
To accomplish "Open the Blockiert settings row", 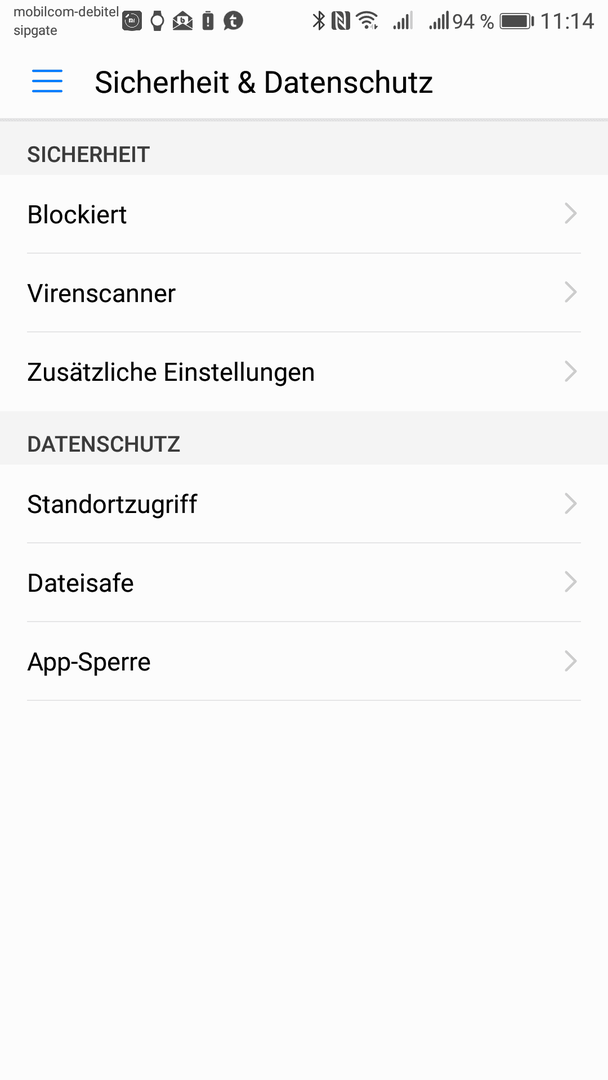I will 304,214.
